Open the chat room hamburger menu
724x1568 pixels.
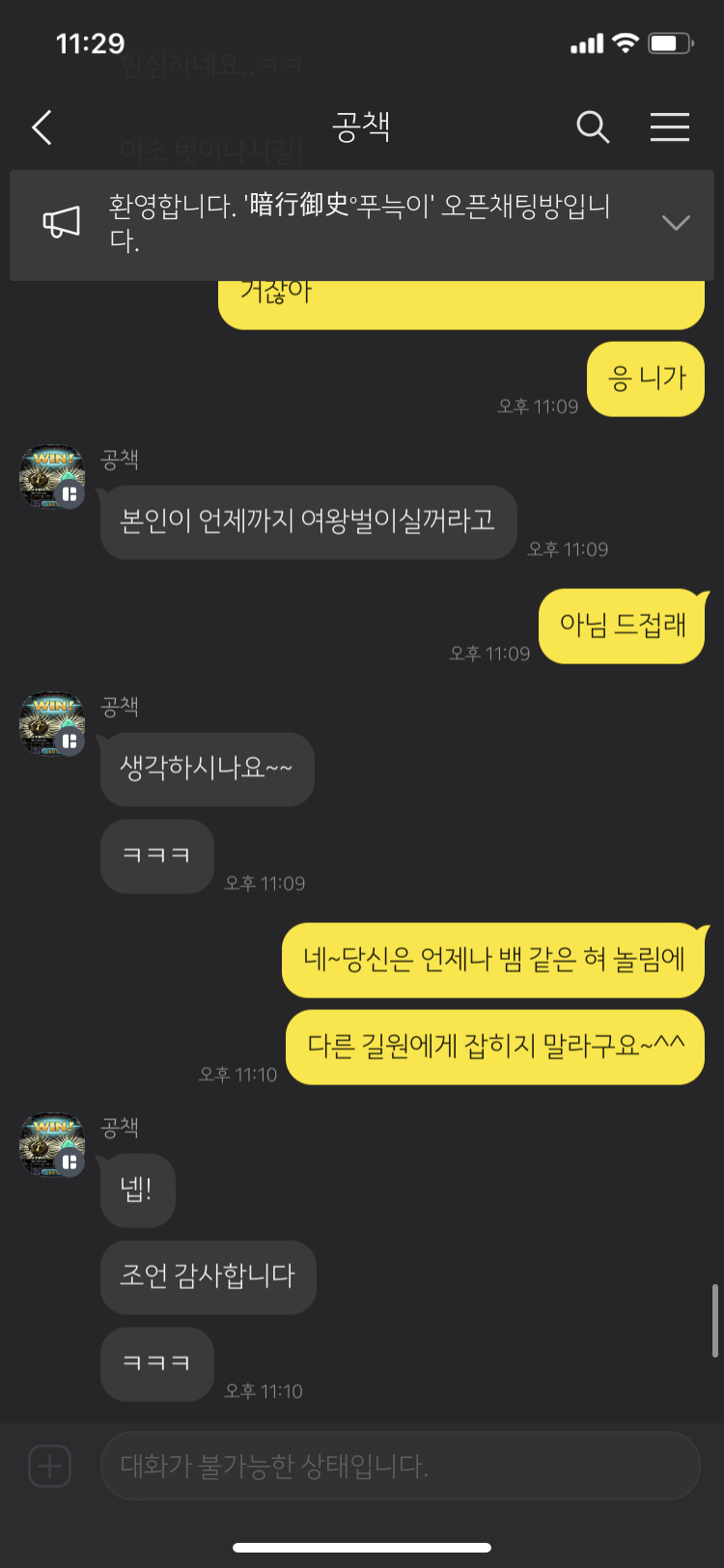point(670,126)
